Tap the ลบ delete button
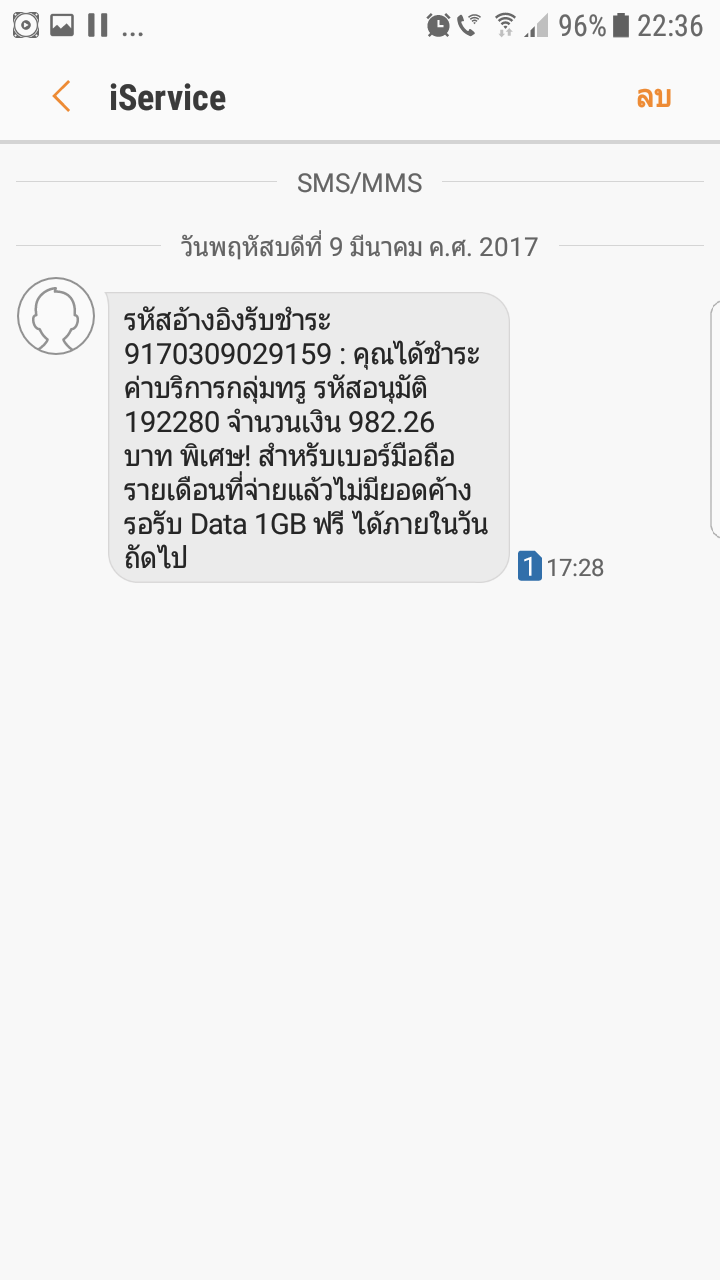The height and width of the screenshot is (1280, 720). pyautogui.click(x=653, y=97)
